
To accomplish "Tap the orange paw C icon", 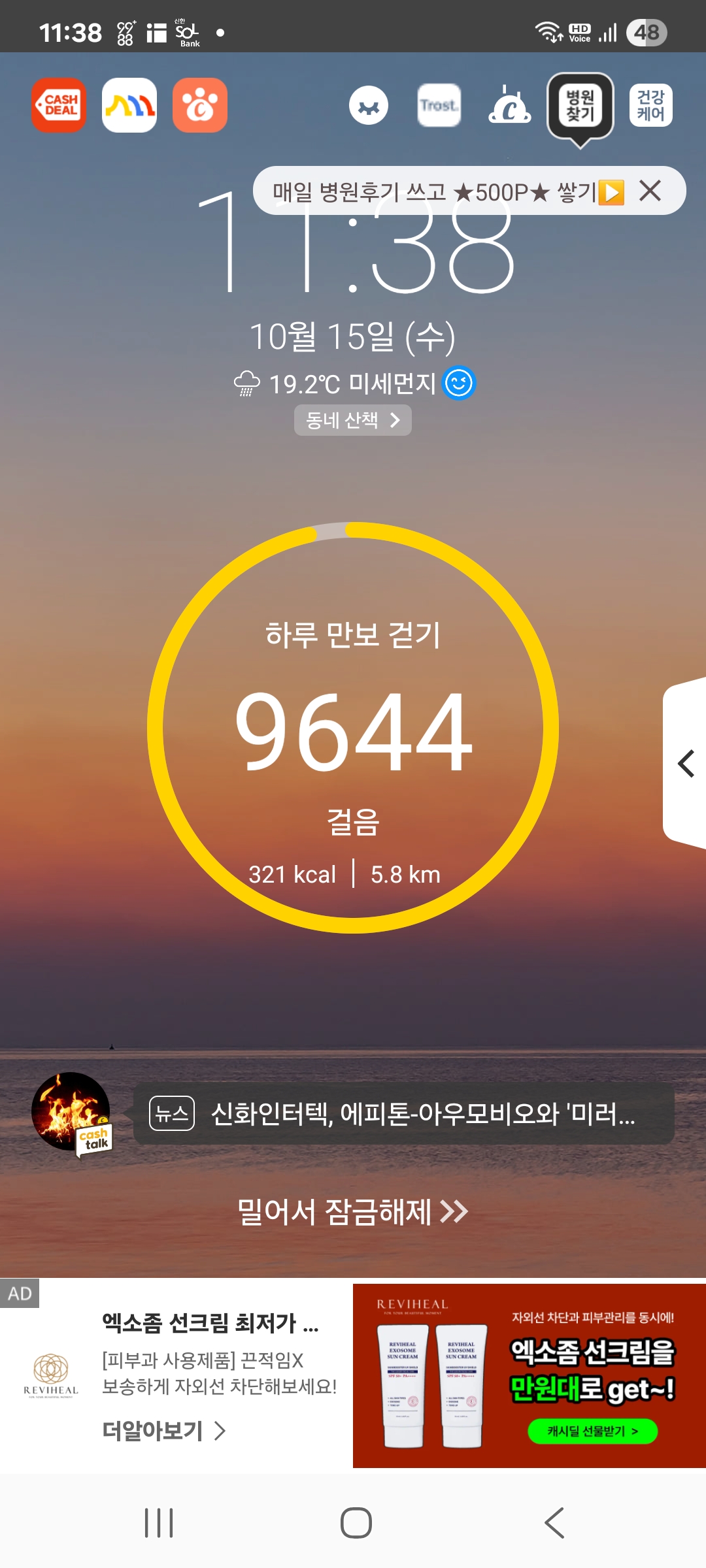I will [200, 105].
